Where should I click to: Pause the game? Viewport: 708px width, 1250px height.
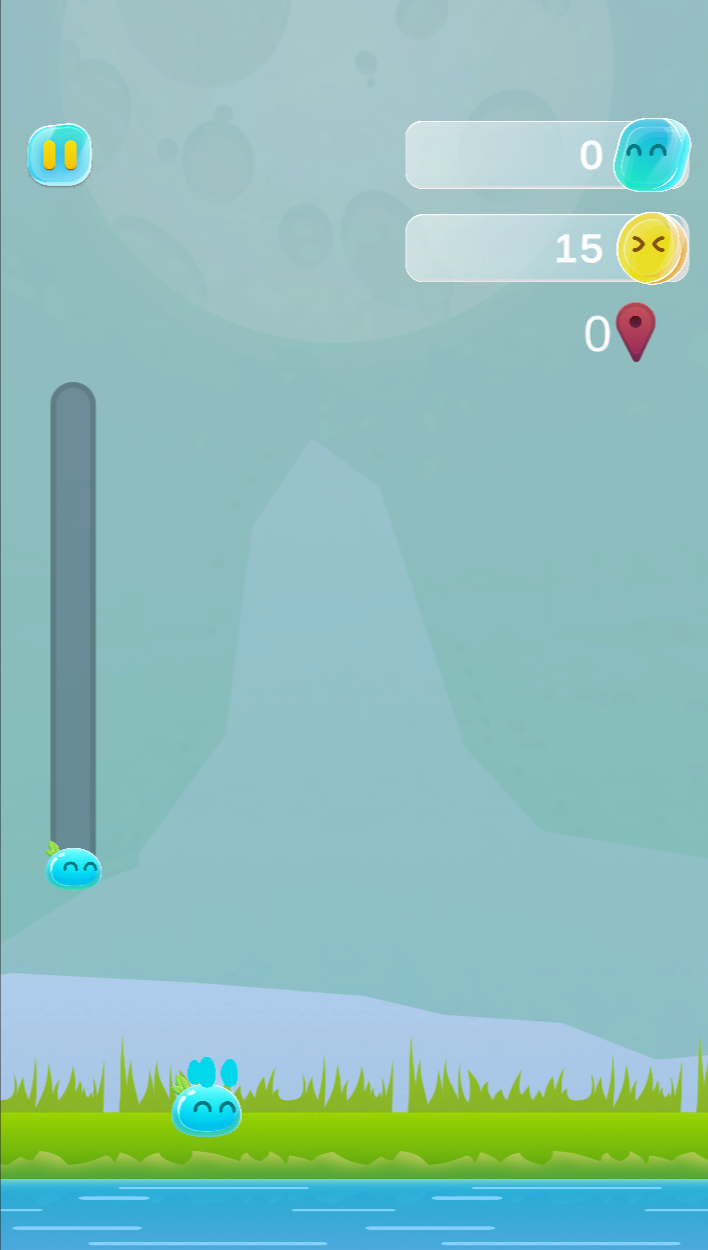tap(60, 155)
